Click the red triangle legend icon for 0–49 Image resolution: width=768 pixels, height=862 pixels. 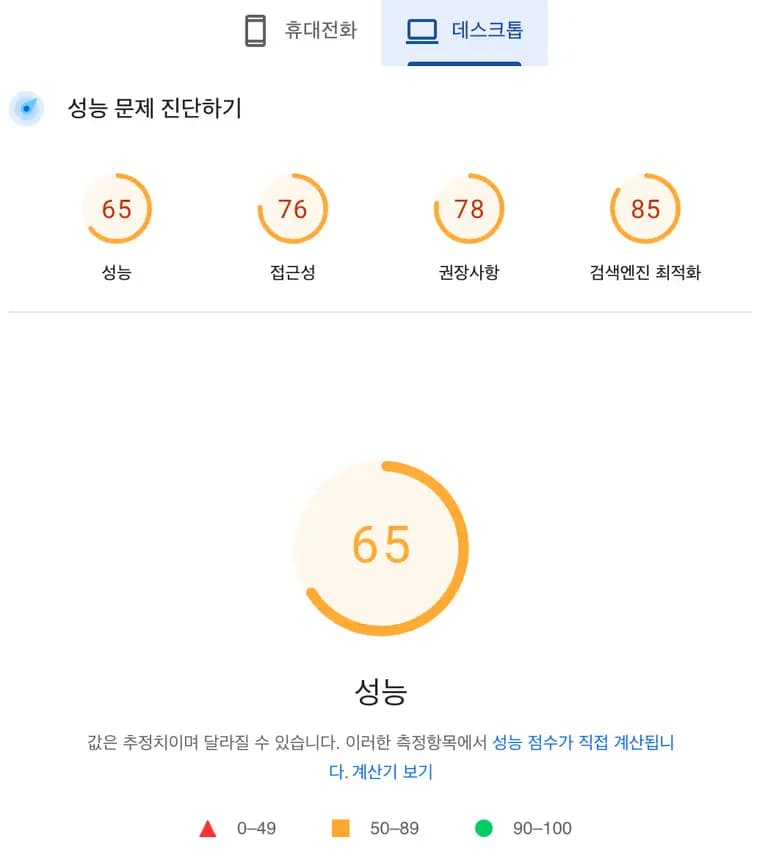point(208,828)
